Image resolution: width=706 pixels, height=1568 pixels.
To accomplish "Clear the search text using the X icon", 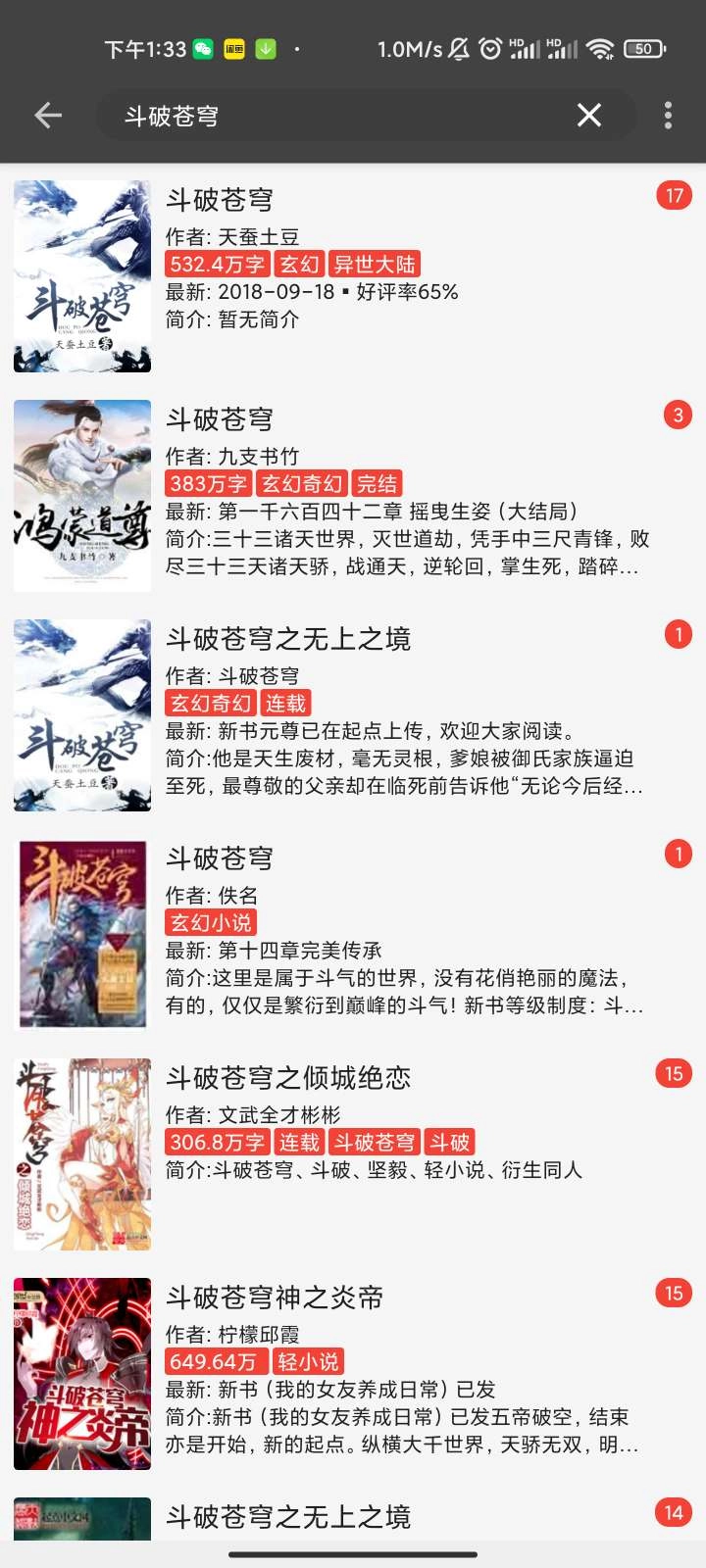I will 588,115.
